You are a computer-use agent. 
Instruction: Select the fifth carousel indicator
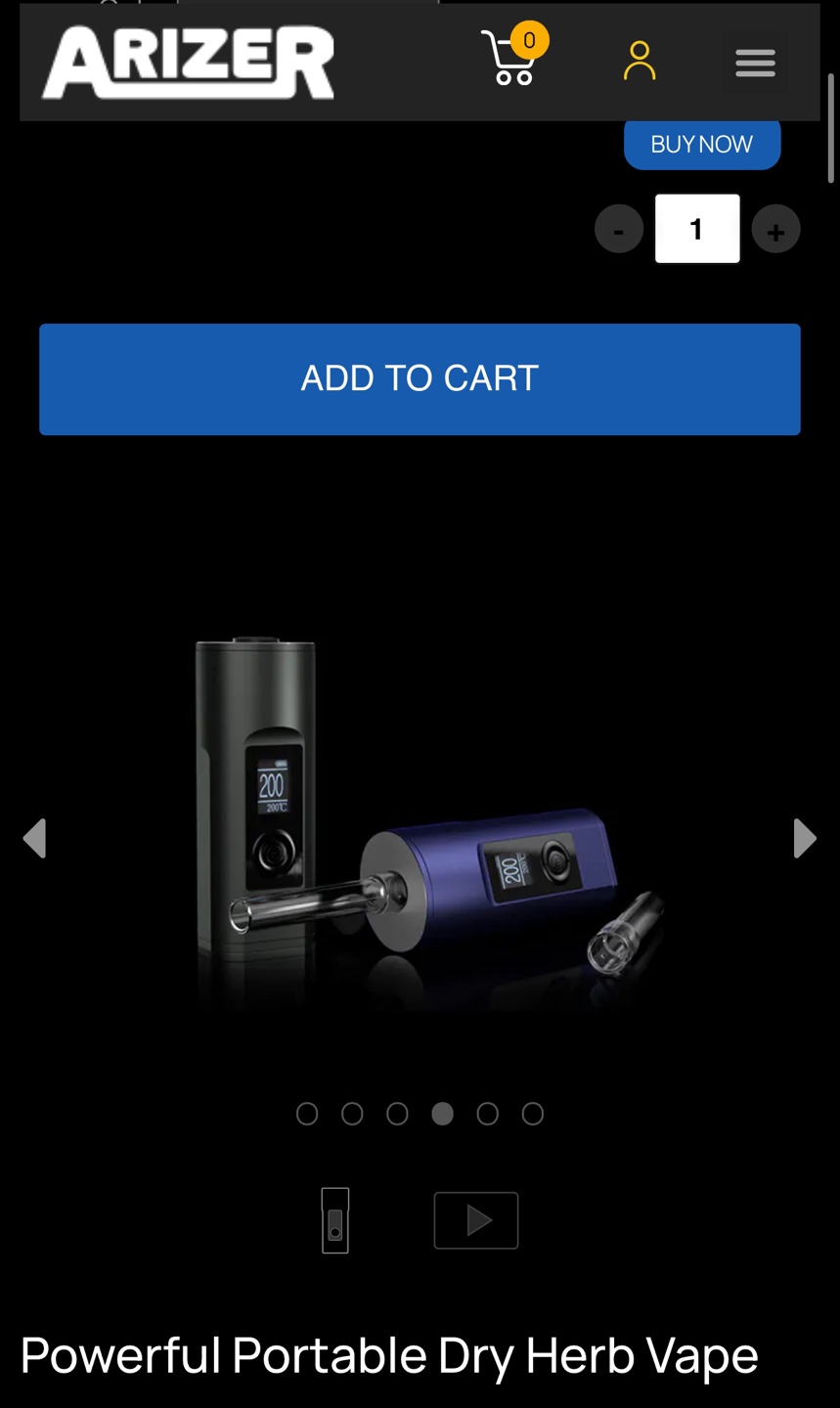pos(487,1113)
